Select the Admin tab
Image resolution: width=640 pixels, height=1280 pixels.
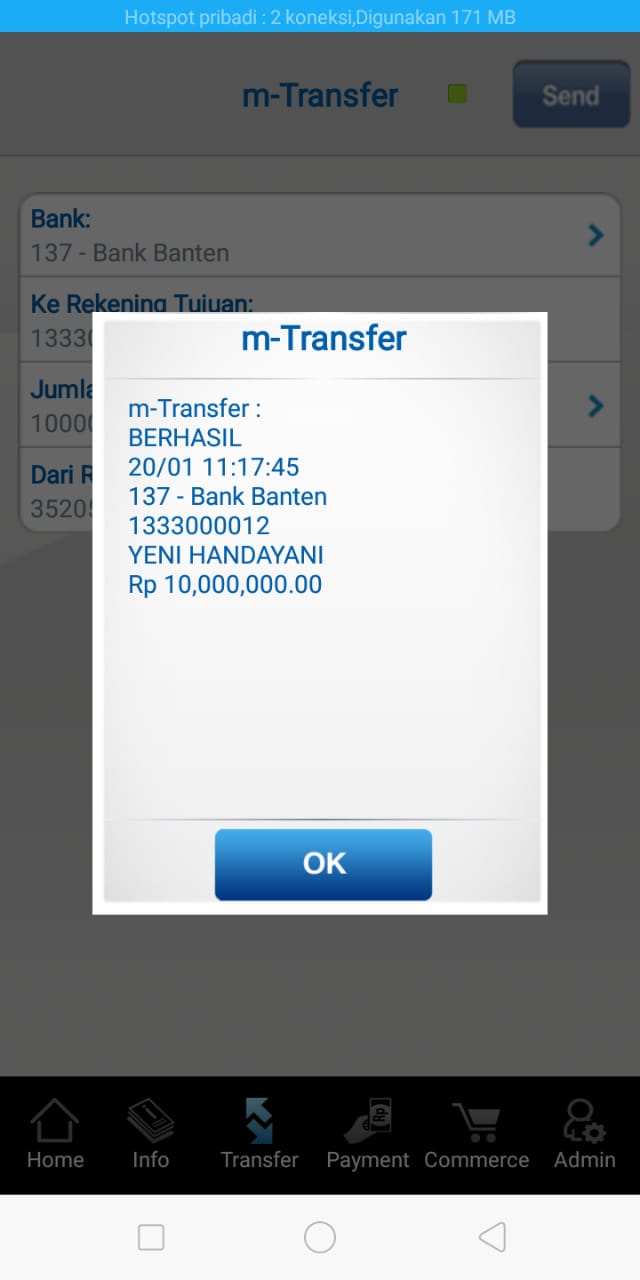point(585,1135)
